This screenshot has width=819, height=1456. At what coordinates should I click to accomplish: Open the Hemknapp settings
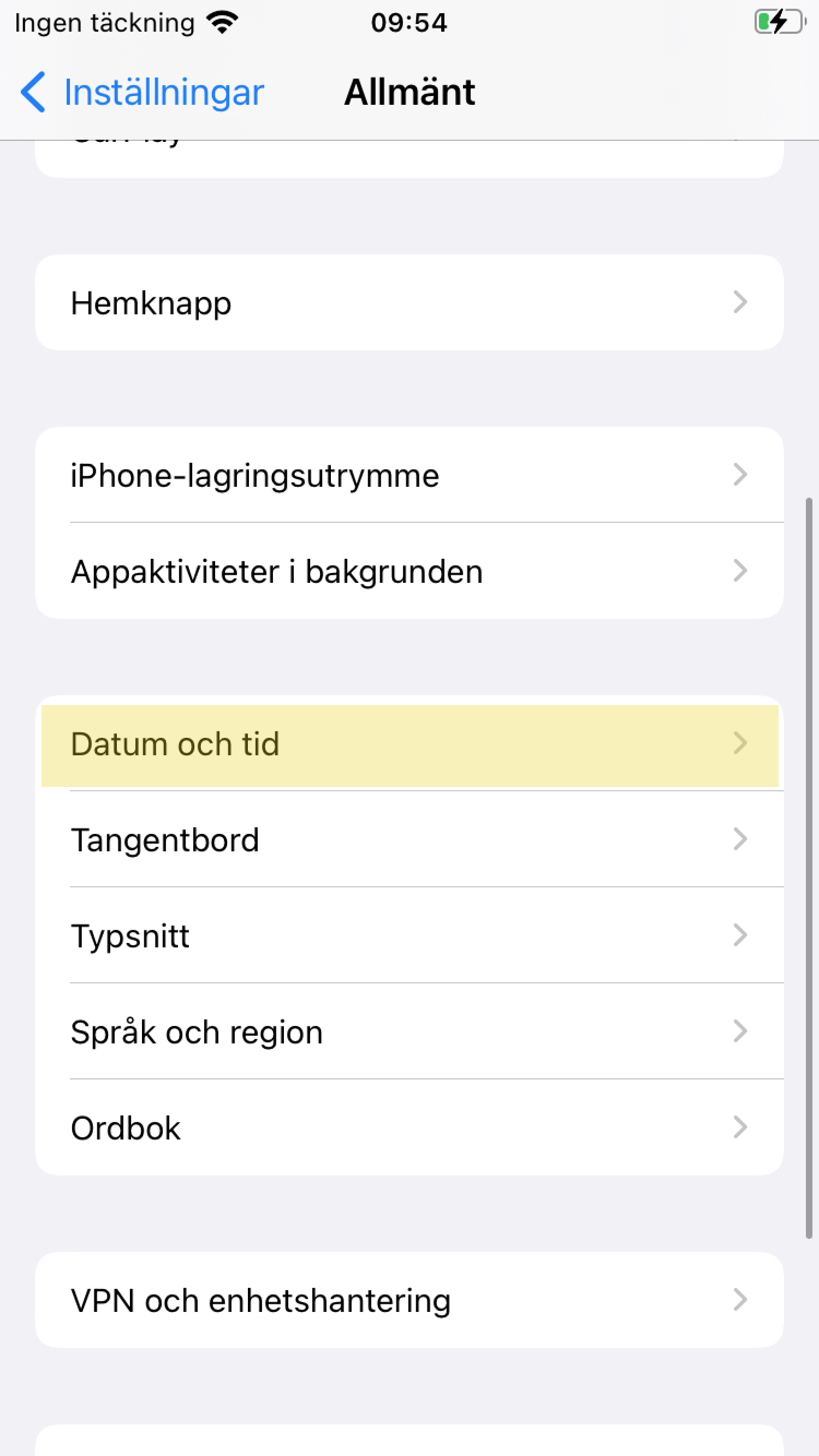click(x=410, y=302)
